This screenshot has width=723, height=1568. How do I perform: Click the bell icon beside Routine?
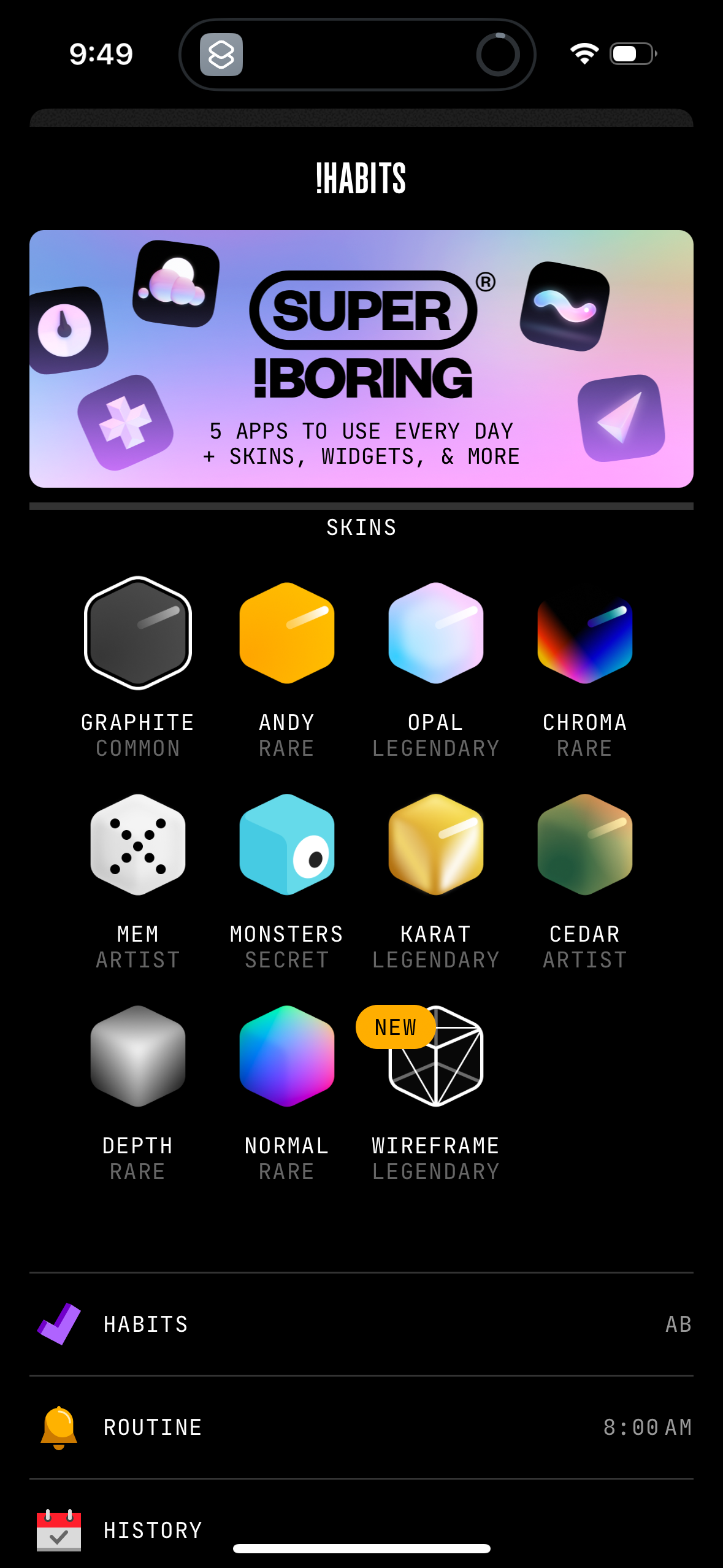(59, 1427)
